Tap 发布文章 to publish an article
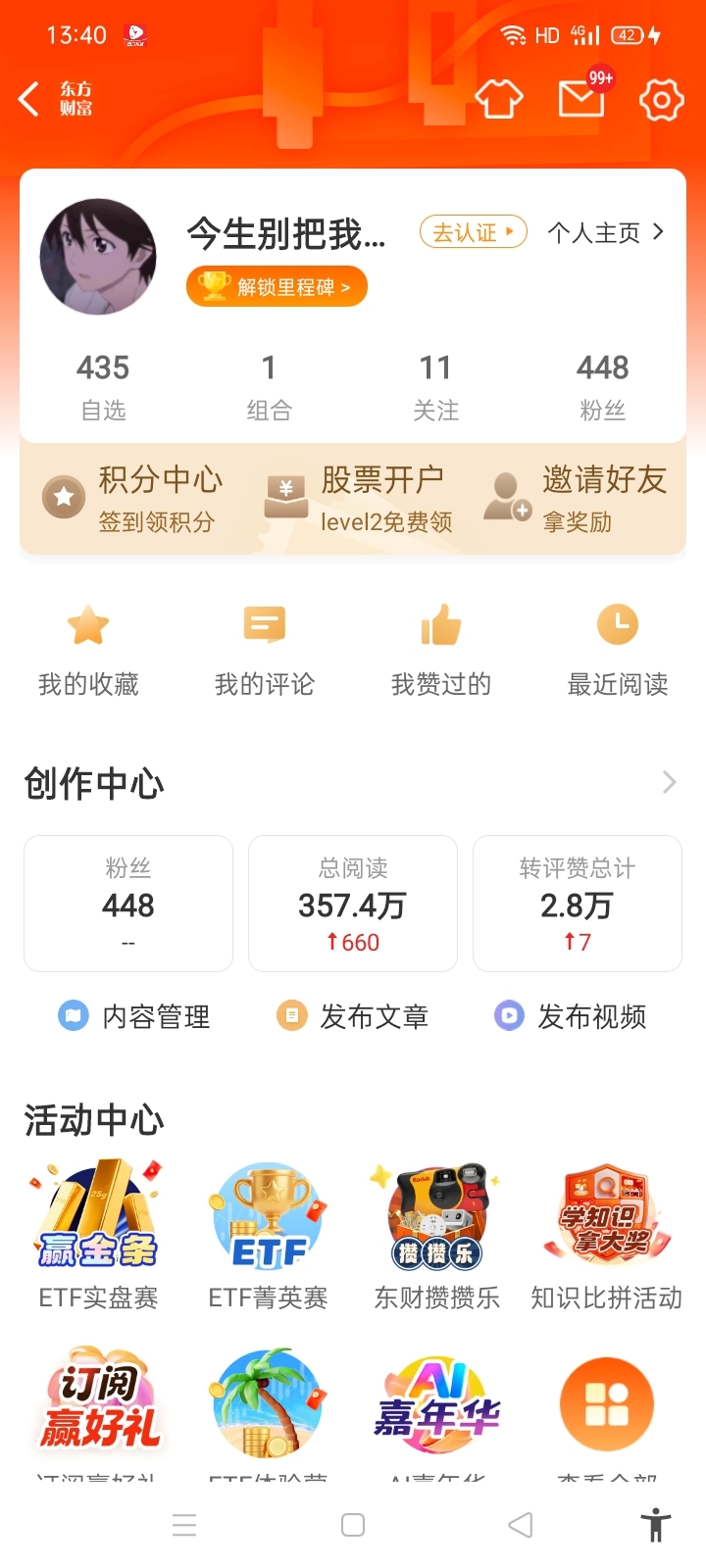 click(353, 1016)
